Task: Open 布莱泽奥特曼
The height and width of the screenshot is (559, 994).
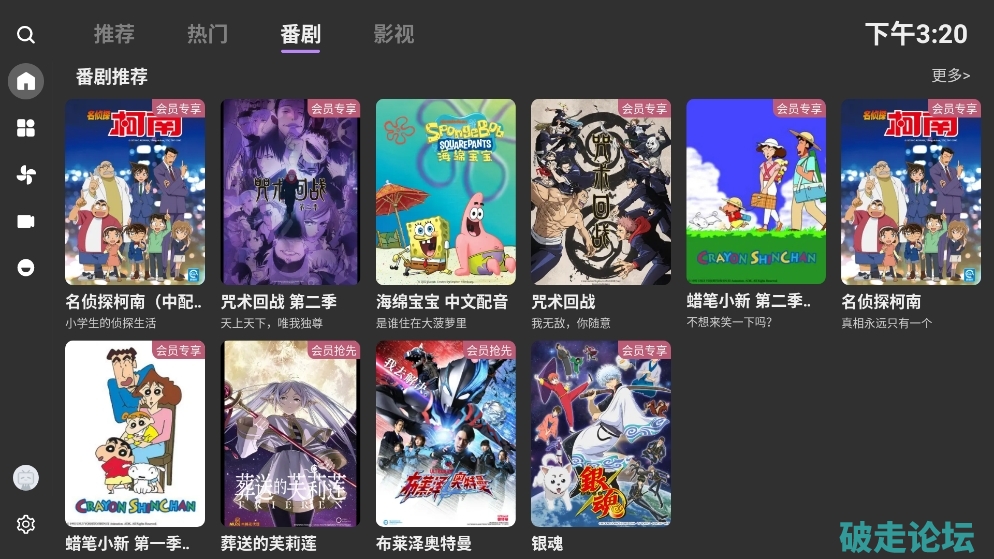Action: point(445,434)
